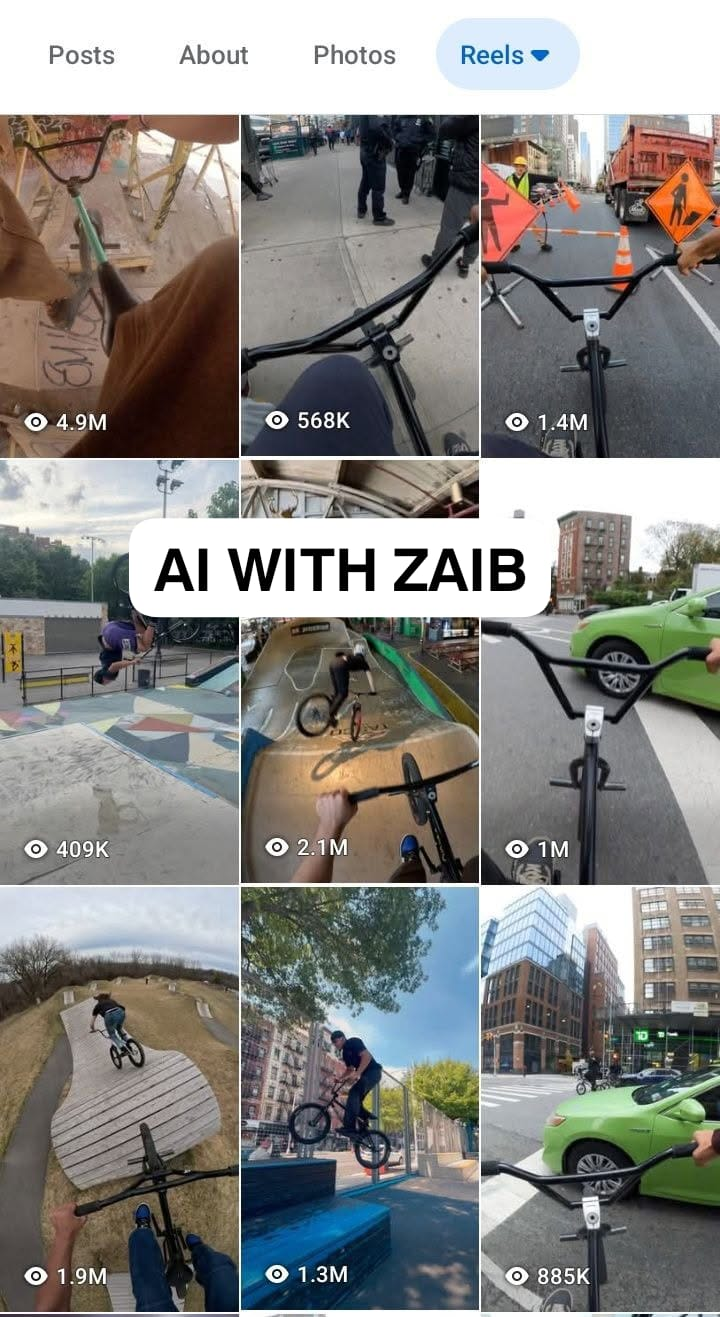Viewport: 720px width, 1317px height.
Task: Watch the reel with 1.9M views
Action: 119,1099
